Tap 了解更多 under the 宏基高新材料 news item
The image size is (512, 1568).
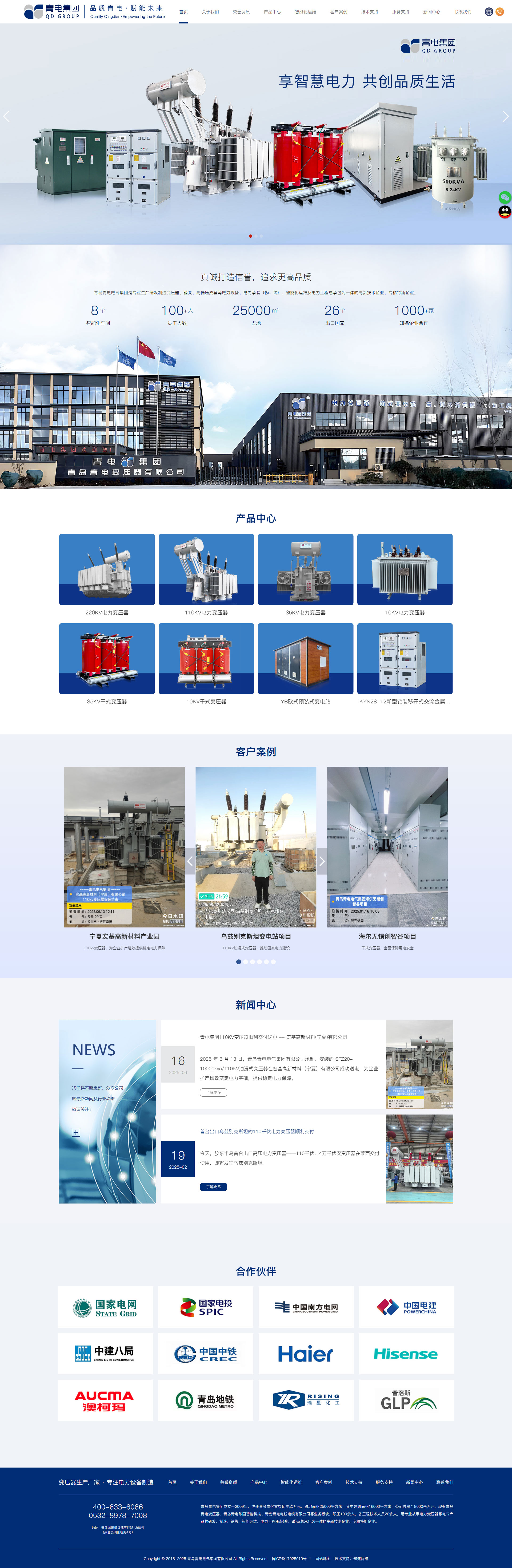click(x=213, y=1092)
